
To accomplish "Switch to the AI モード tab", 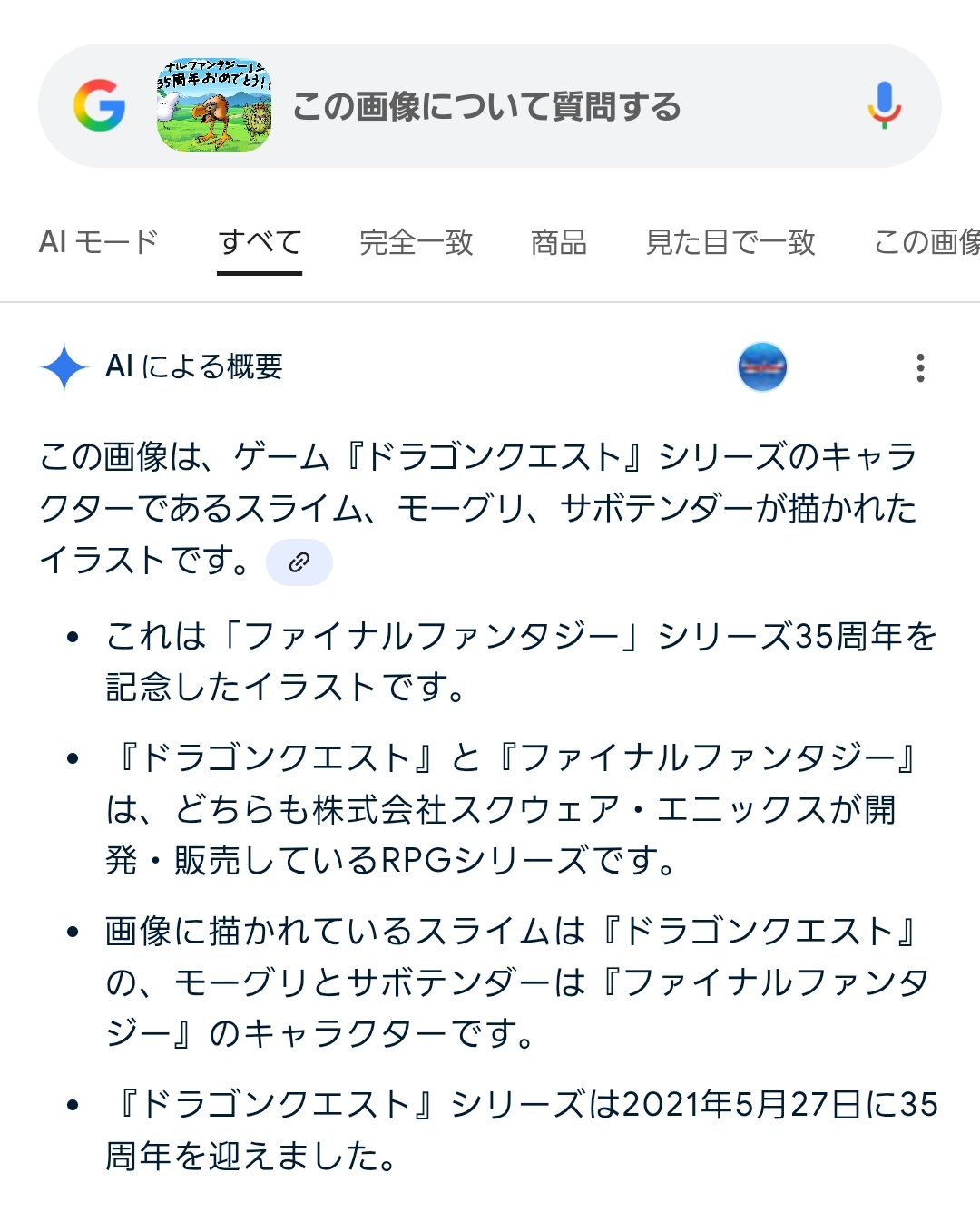I will pyautogui.click(x=99, y=242).
